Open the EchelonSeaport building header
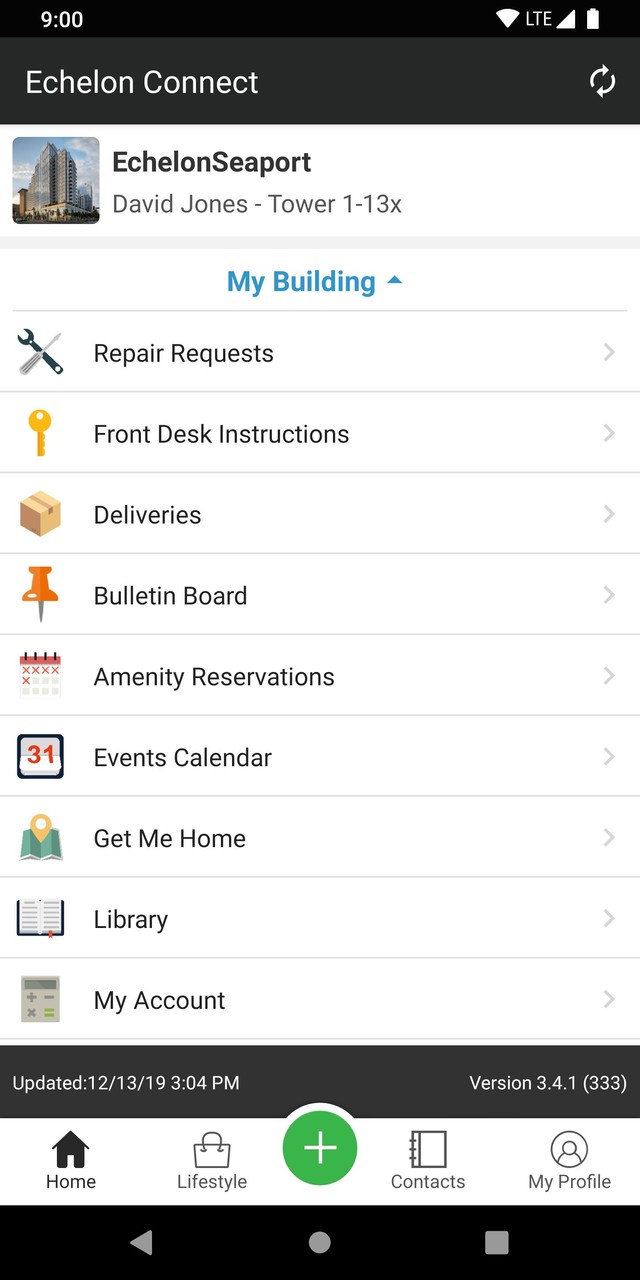The width and height of the screenshot is (640, 1280). click(320, 181)
